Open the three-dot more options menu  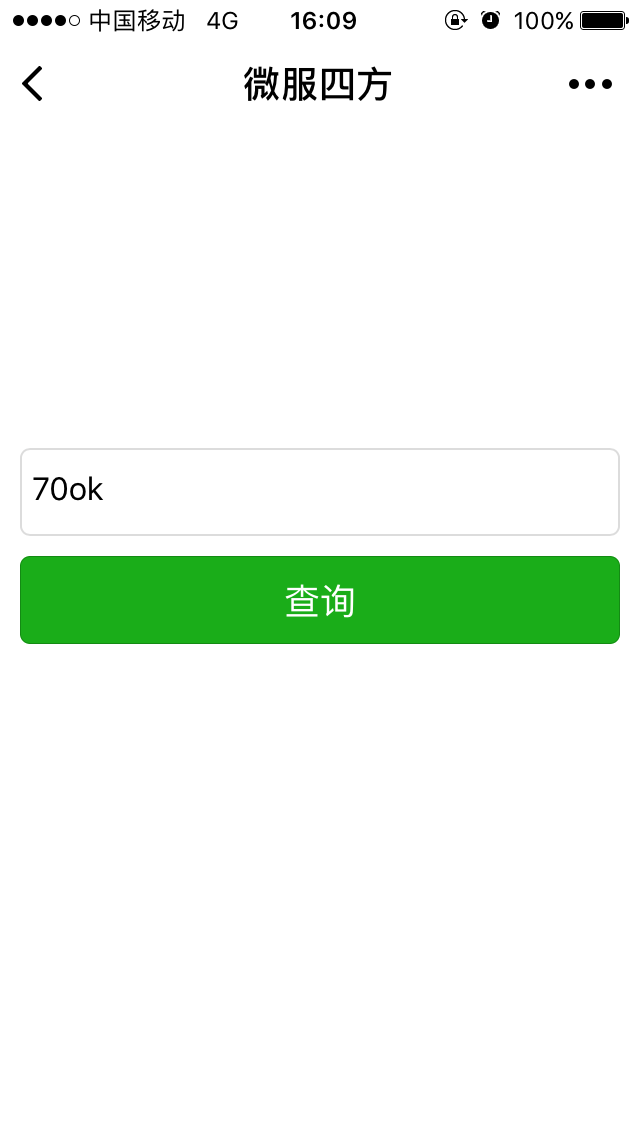[590, 85]
